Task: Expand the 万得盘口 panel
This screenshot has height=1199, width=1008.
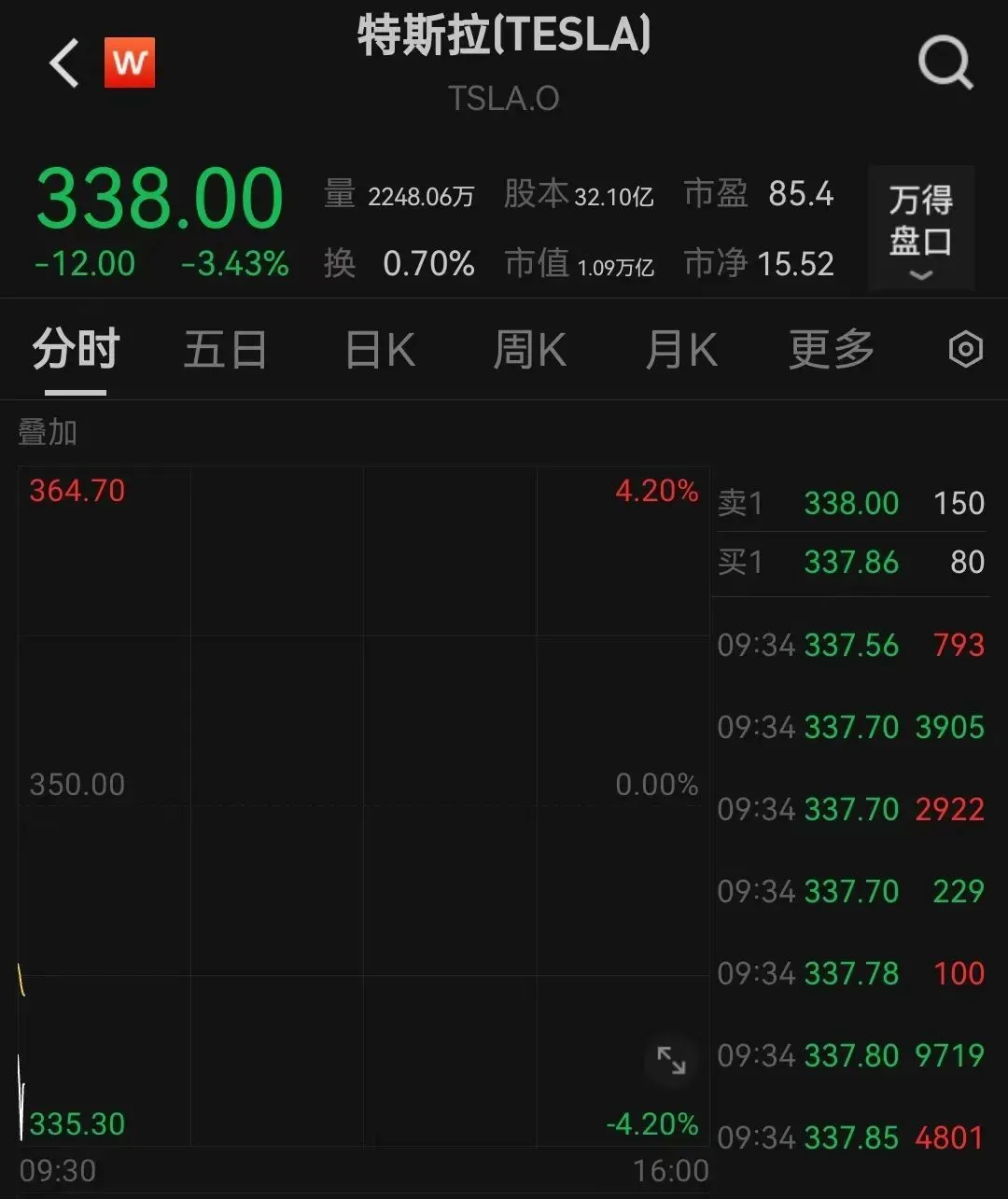Action: coord(920,230)
